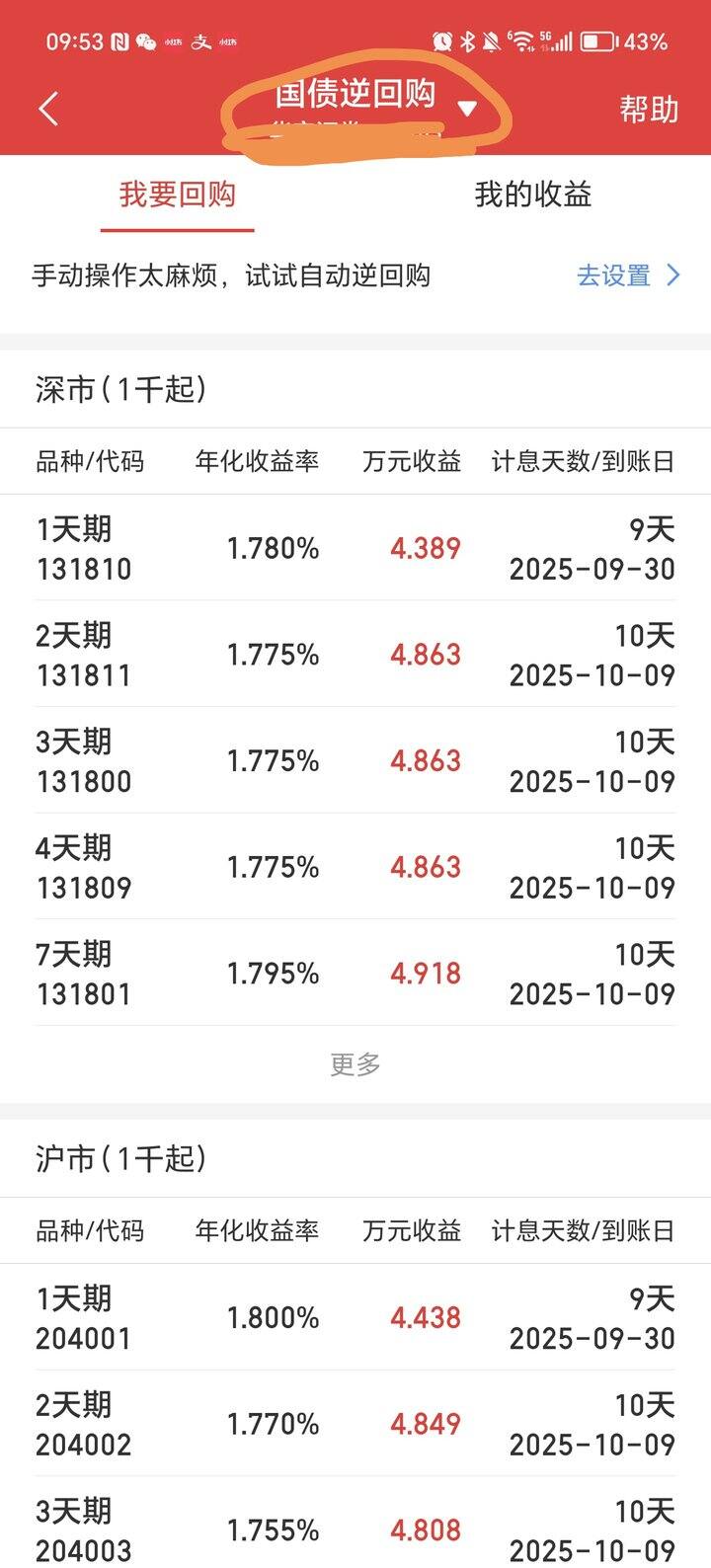Switch to the 我的收益 tab
The image size is (711, 1568).
click(532, 196)
